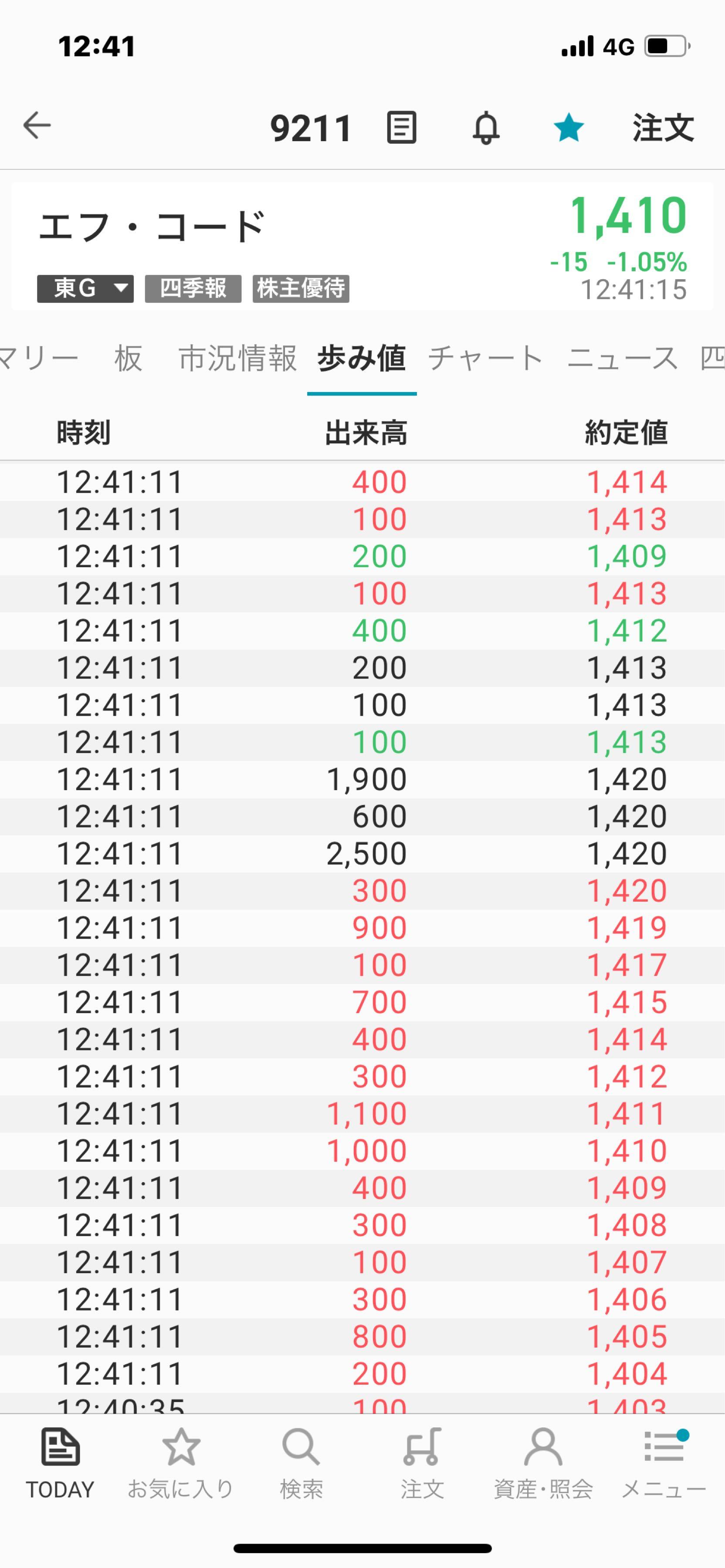Toggle the favorite star for 9211
725x1568 pixels.
coord(569,128)
